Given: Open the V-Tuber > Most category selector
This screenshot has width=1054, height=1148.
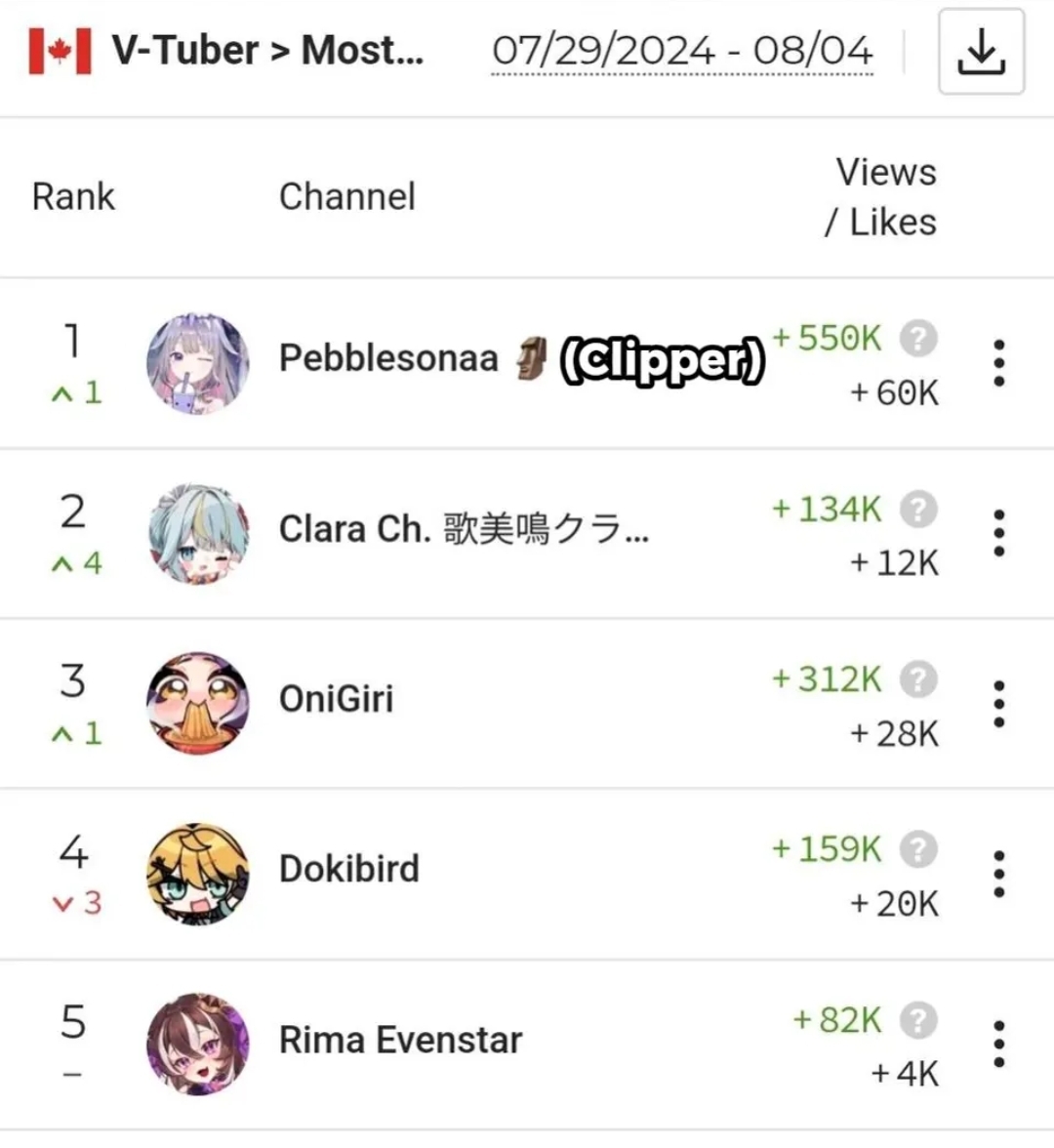Looking at the screenshot, I should point(267,51).
